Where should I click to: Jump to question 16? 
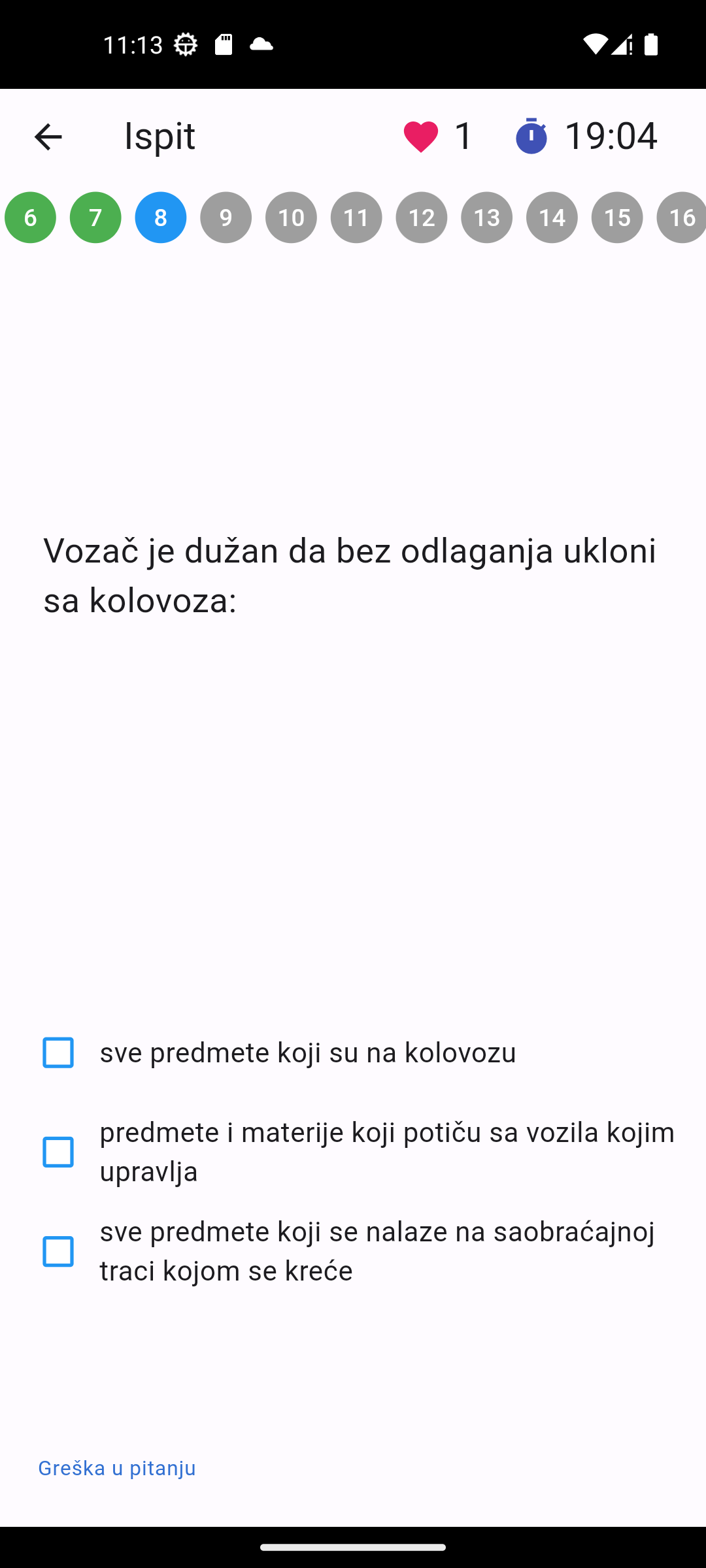[x=681, y=218]
